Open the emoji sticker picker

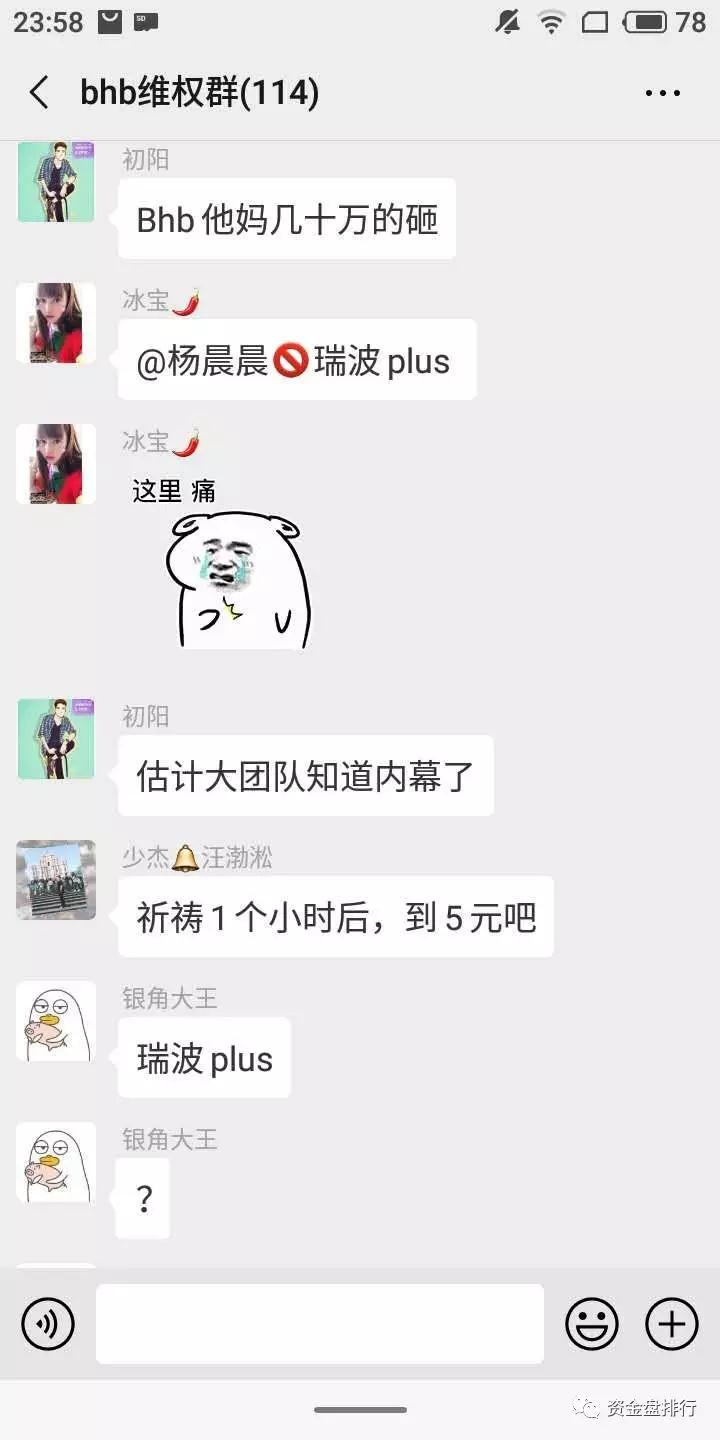click(x=592, y=1324)
